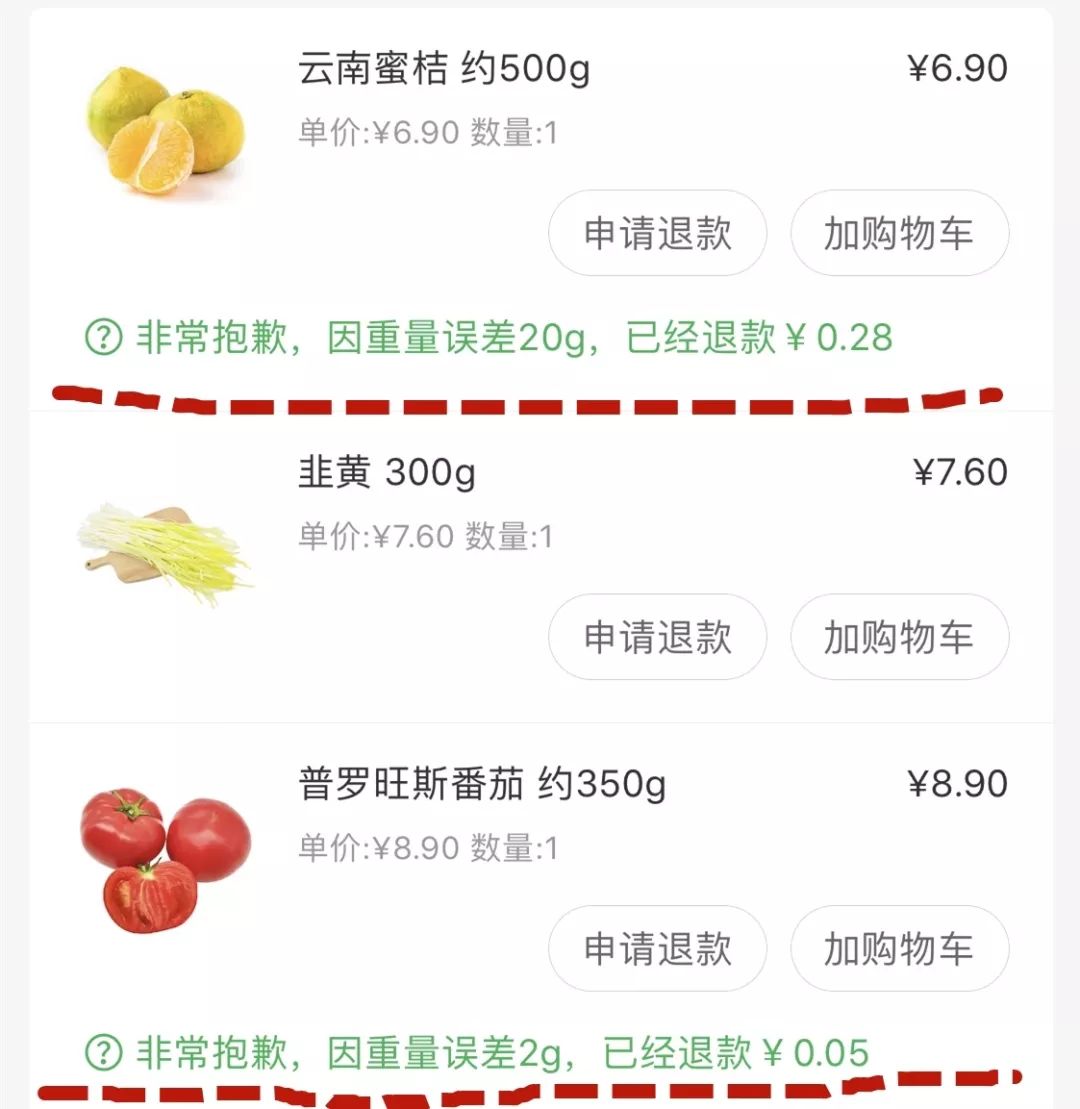Click 申请退款 for 韭黄
1080x1109 pixels.
(657, 637)
